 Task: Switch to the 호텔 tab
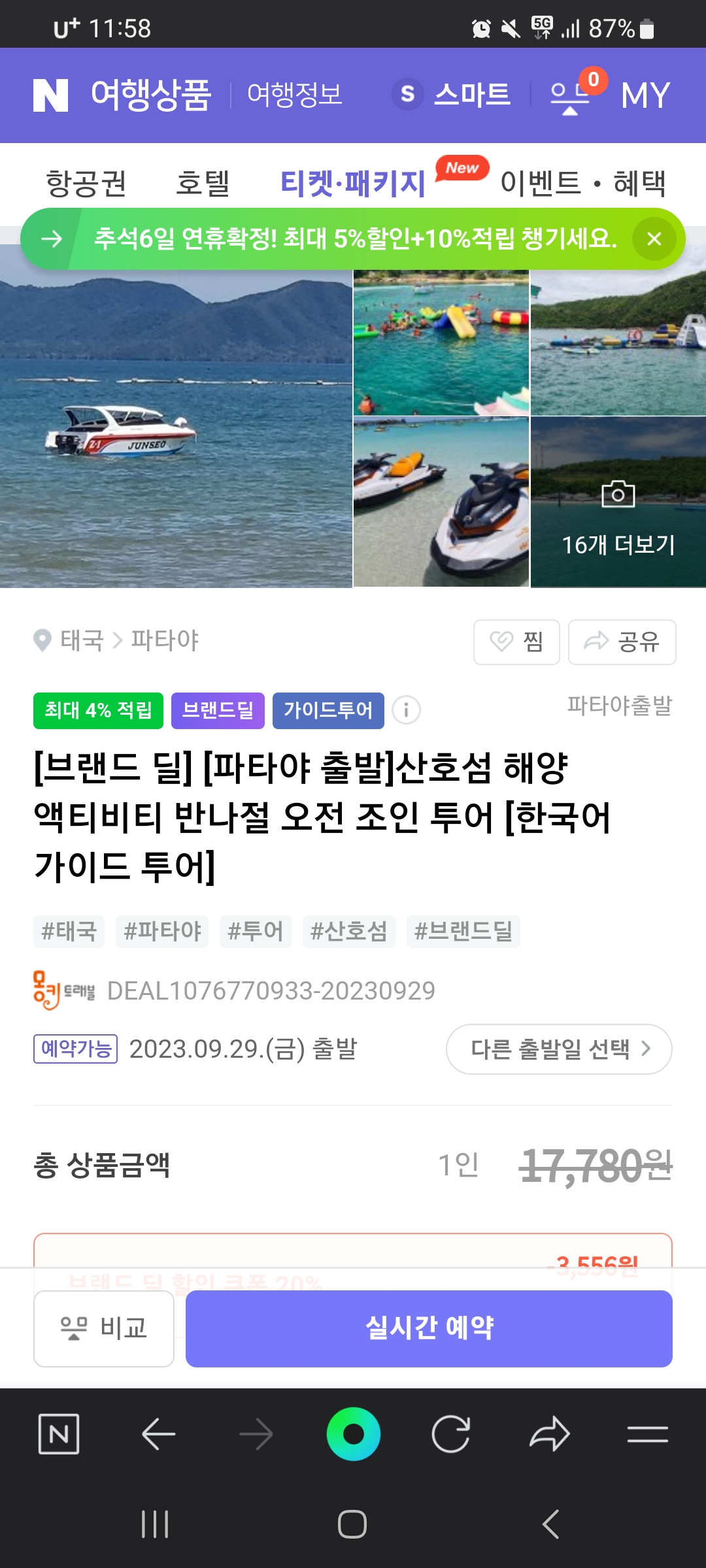pyautogui.click(x=203, y=183)
